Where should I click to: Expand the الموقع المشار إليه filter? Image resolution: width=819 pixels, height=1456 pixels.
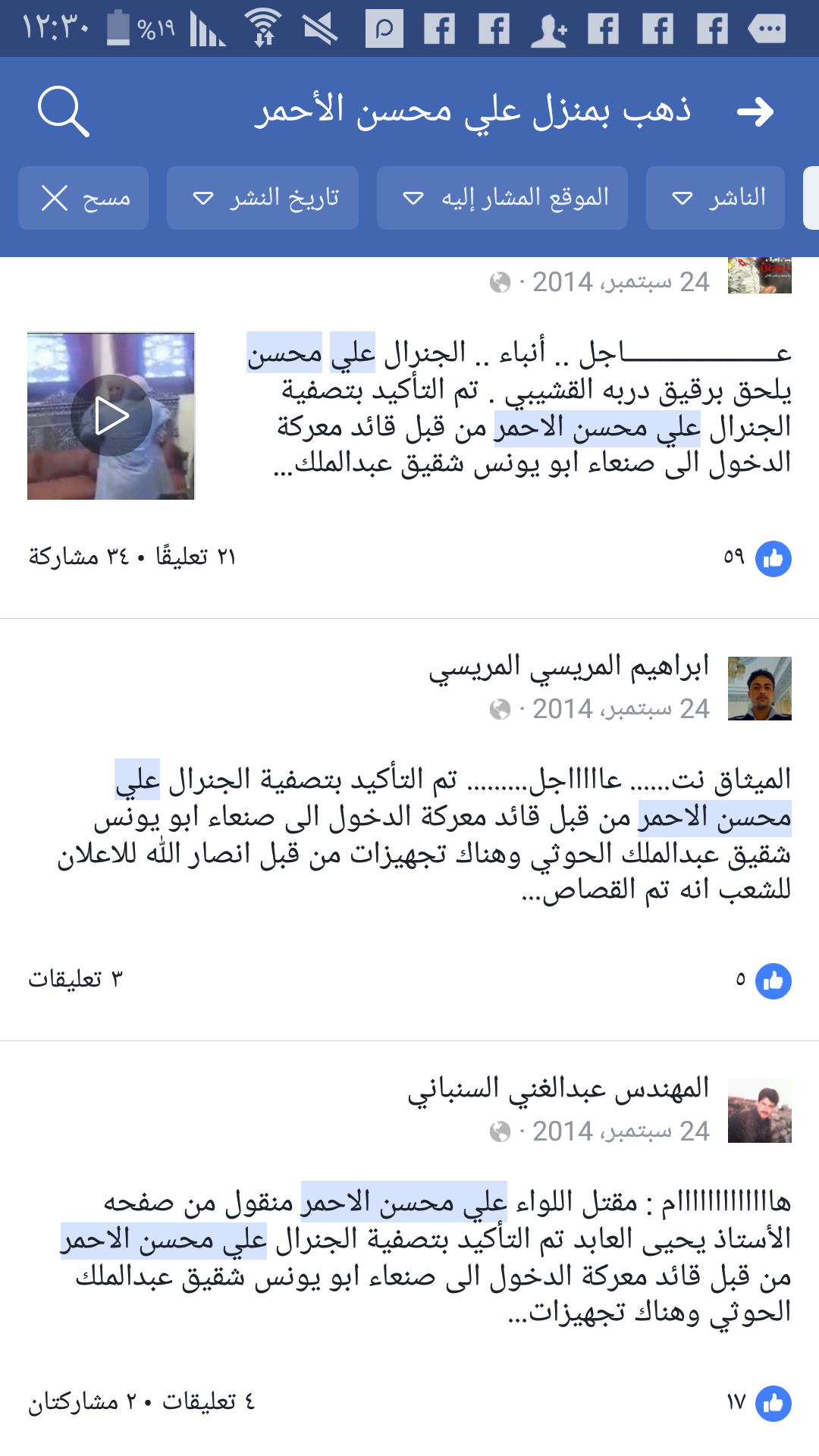(502, 198)
